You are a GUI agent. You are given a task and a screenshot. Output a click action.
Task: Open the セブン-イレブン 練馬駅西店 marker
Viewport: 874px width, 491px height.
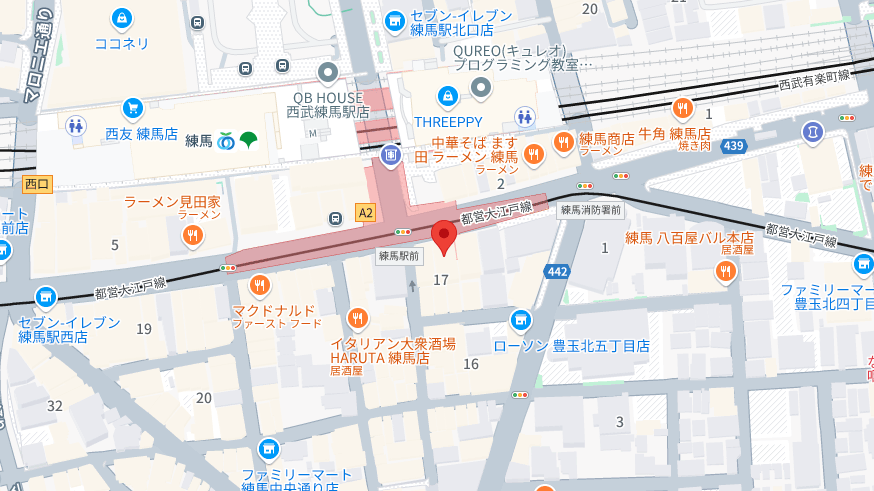[x=44, y=297]
